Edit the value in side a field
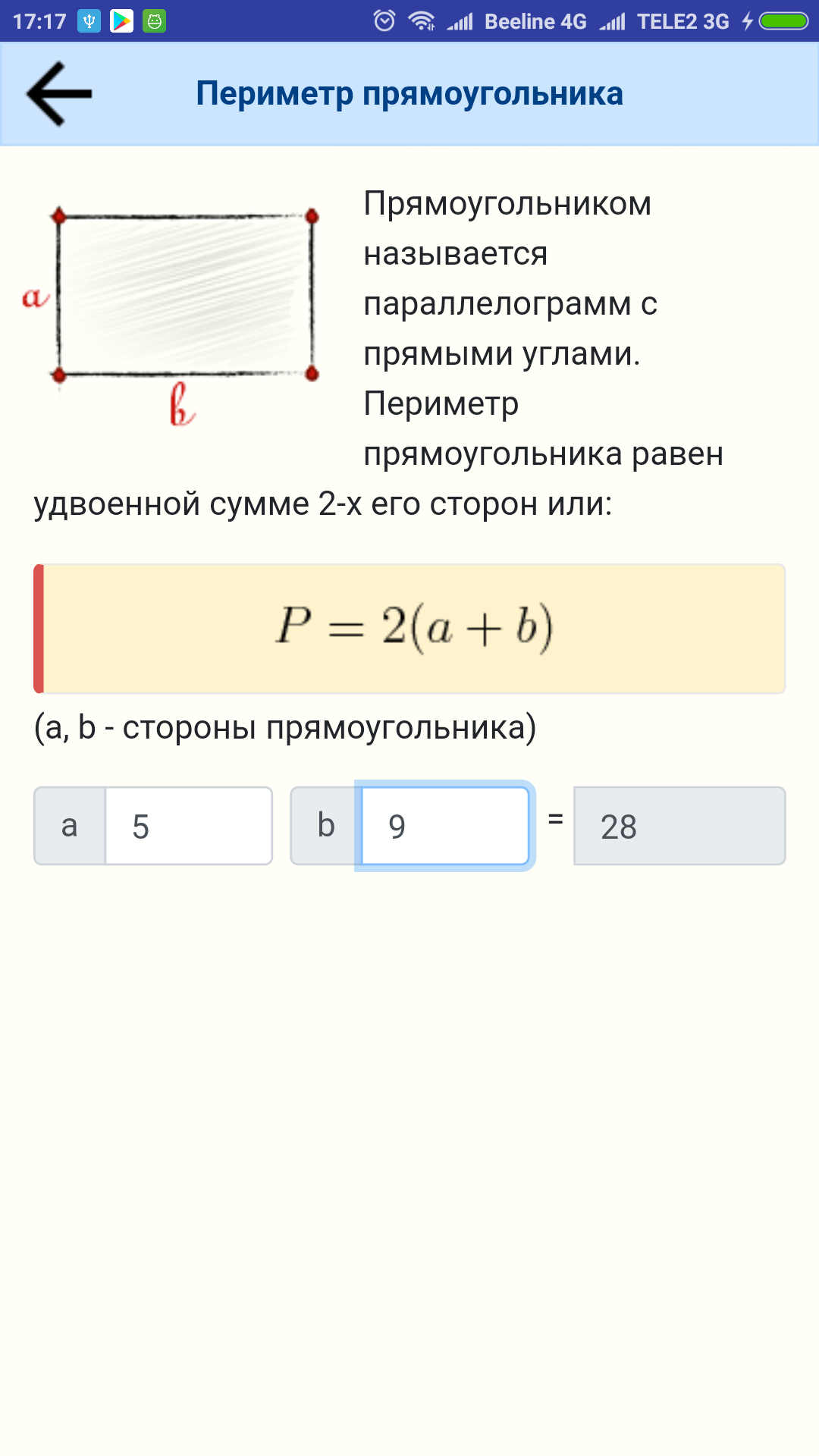819x1456 pixels. click(x=188, y=826)
